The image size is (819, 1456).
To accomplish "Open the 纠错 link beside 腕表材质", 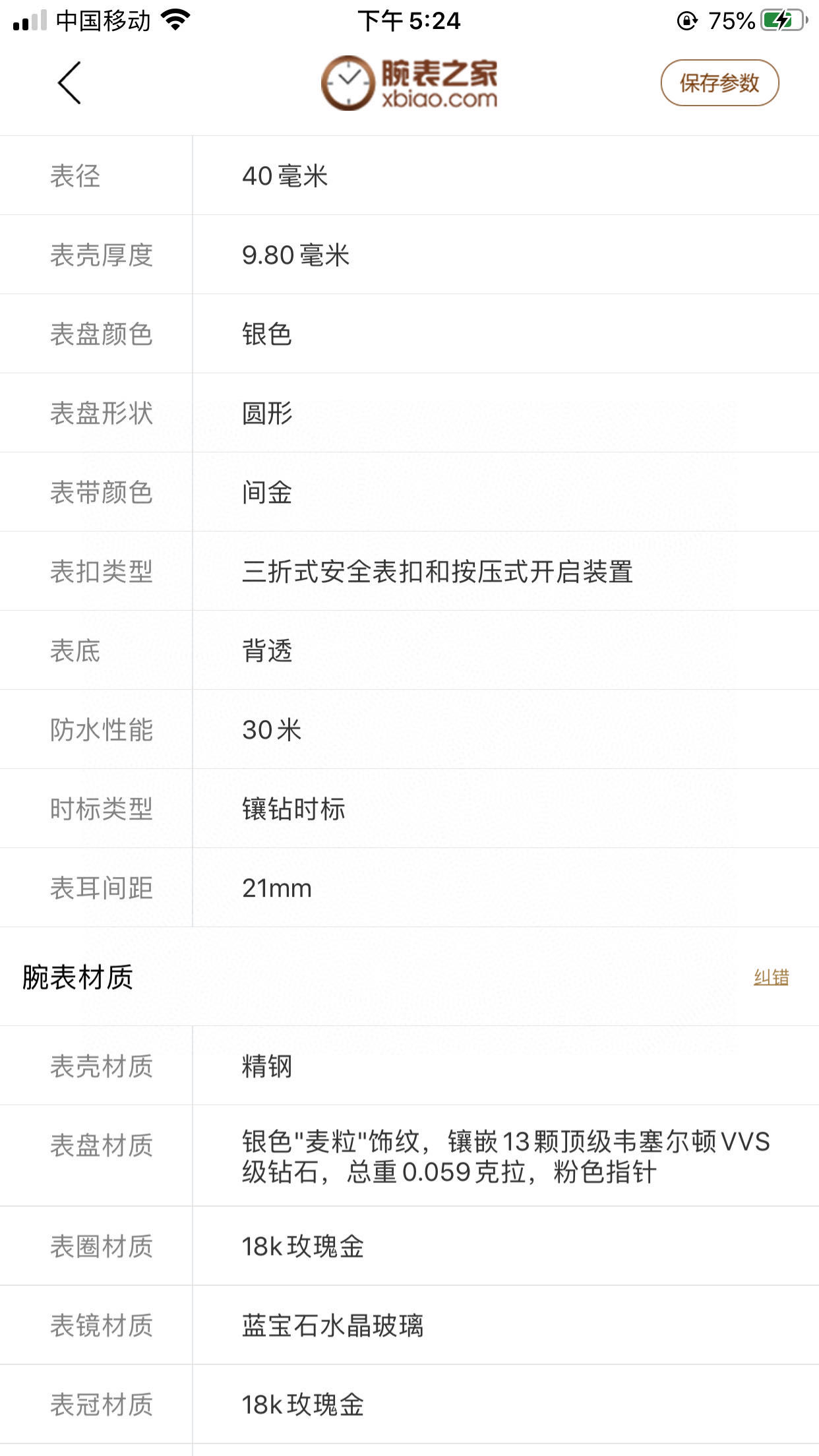I will (771, 977).
